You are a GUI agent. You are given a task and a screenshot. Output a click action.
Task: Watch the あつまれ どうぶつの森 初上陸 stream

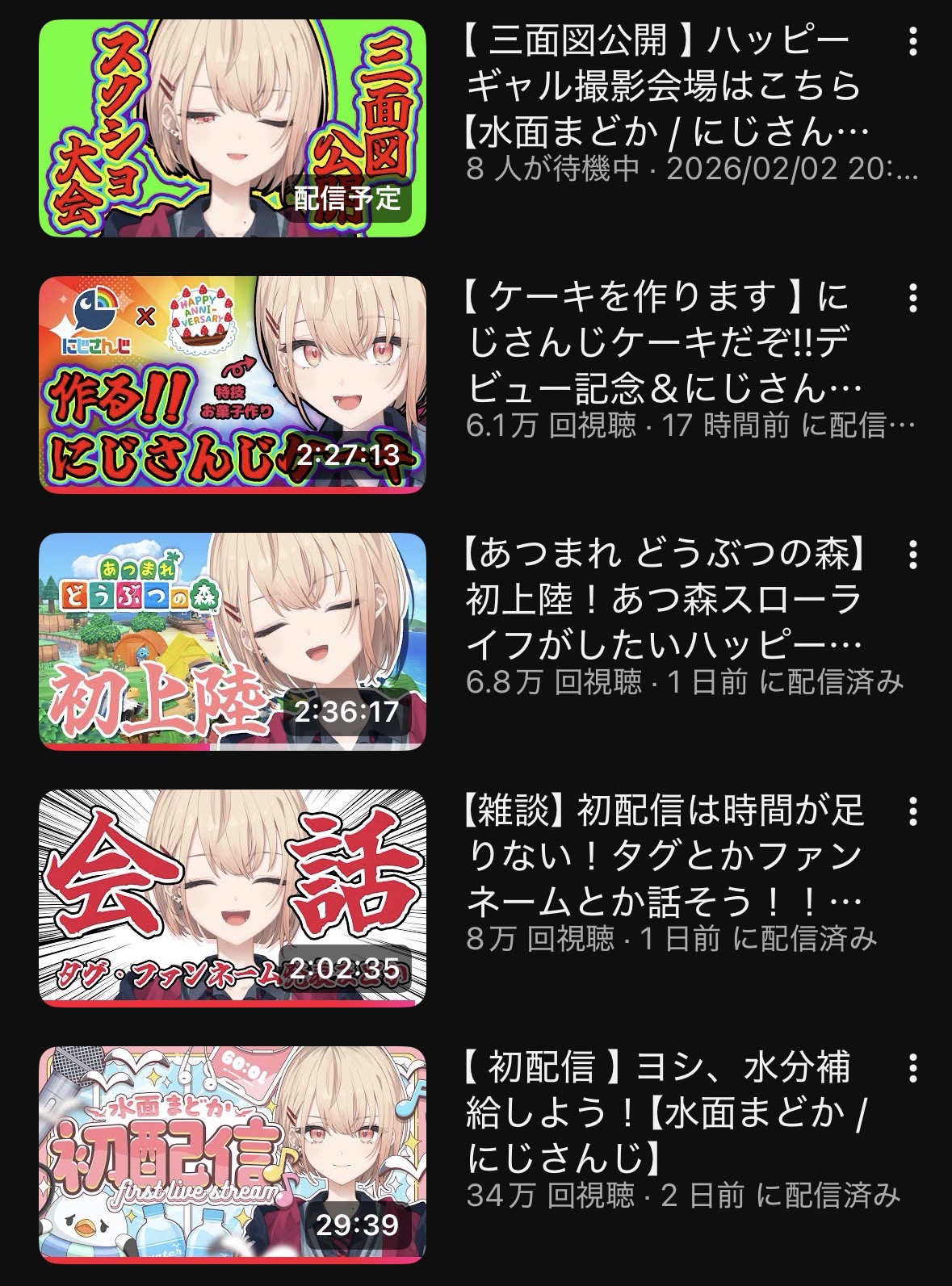[x=233, y=641]
